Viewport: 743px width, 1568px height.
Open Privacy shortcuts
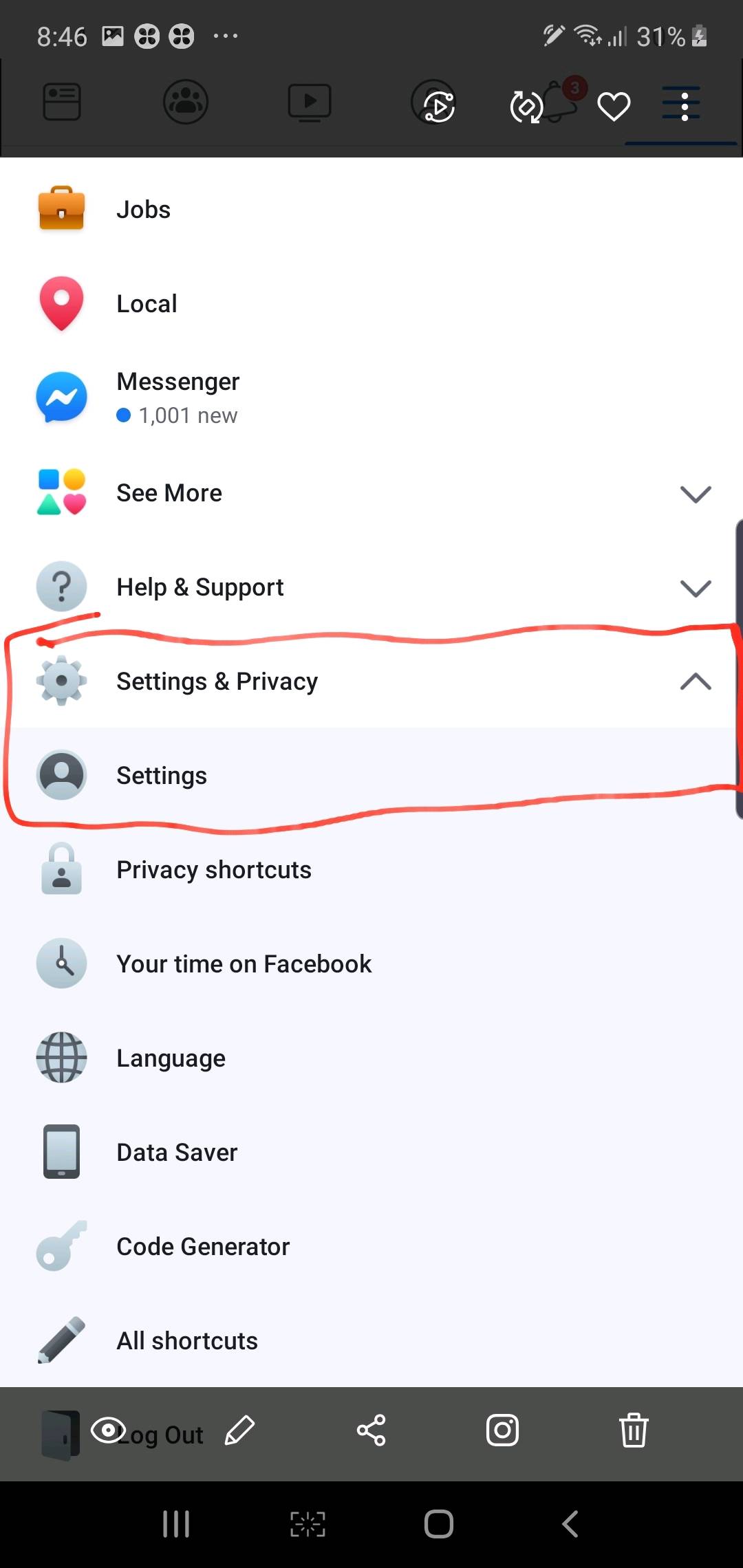click(371, 869)
